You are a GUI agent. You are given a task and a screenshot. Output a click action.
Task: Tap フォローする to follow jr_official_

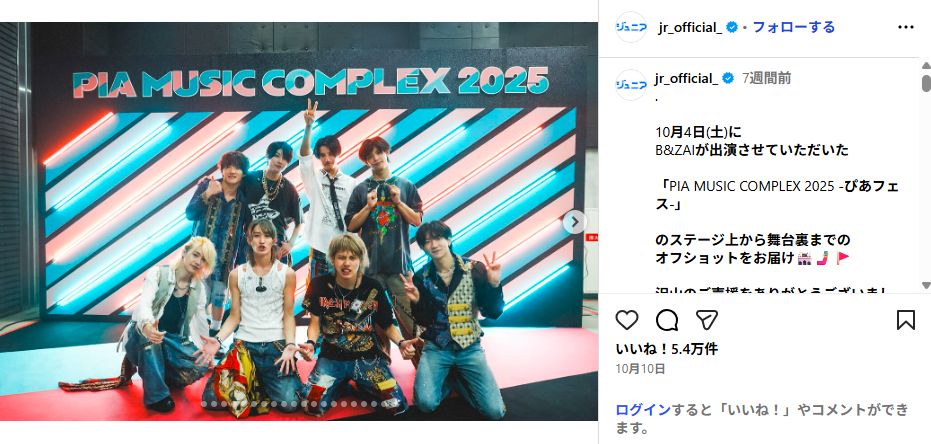[x=793, y=27]
